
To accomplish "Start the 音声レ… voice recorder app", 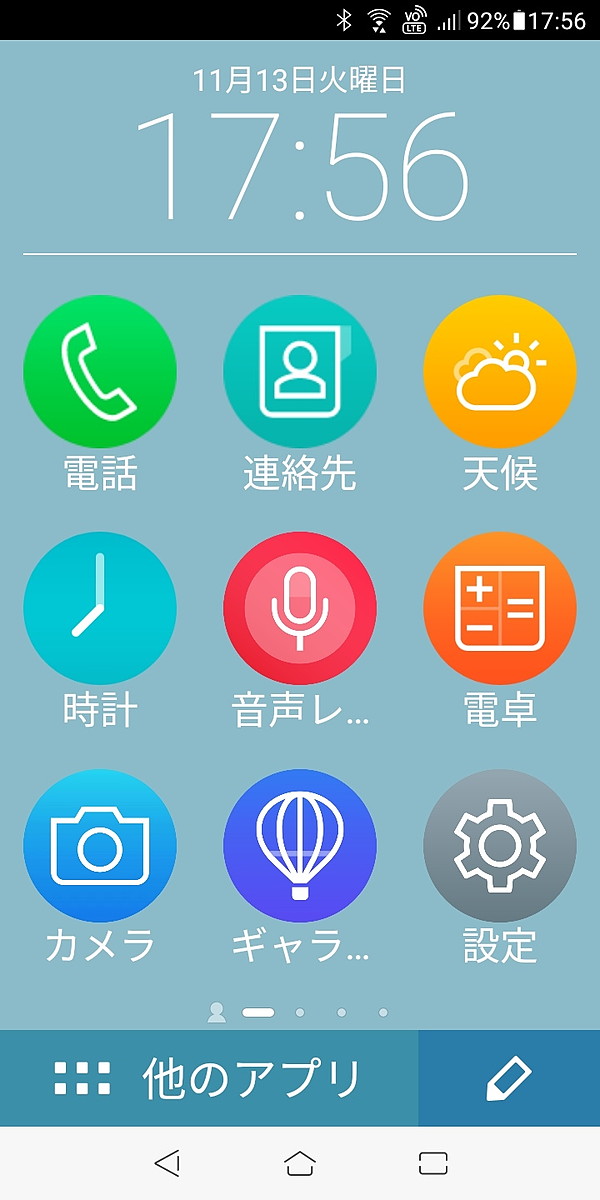I will pyautogui.click(x=300, y=608).
